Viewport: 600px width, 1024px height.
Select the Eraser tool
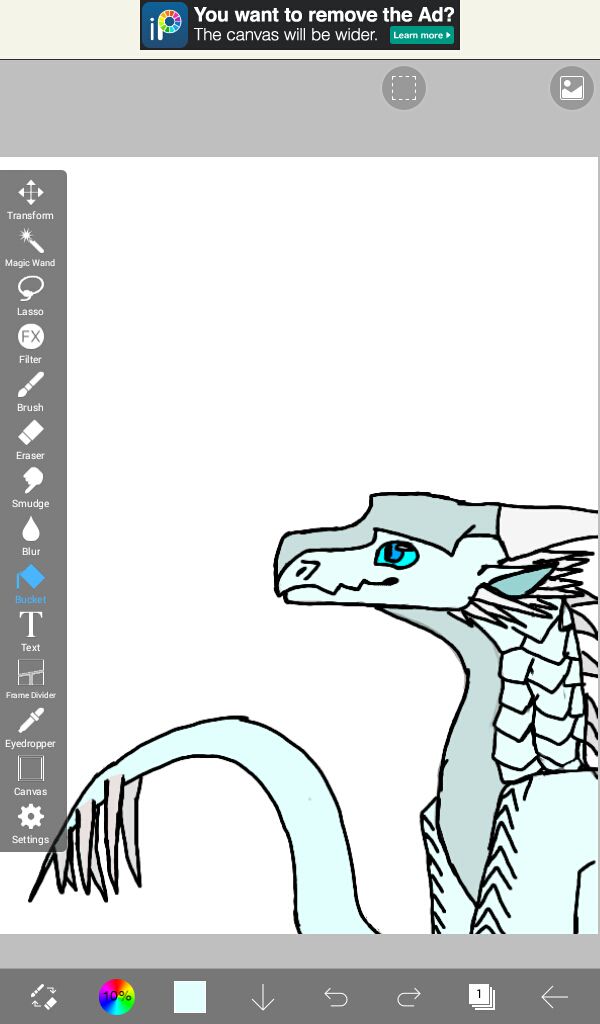pyautogui.click(x=30, y=438)
